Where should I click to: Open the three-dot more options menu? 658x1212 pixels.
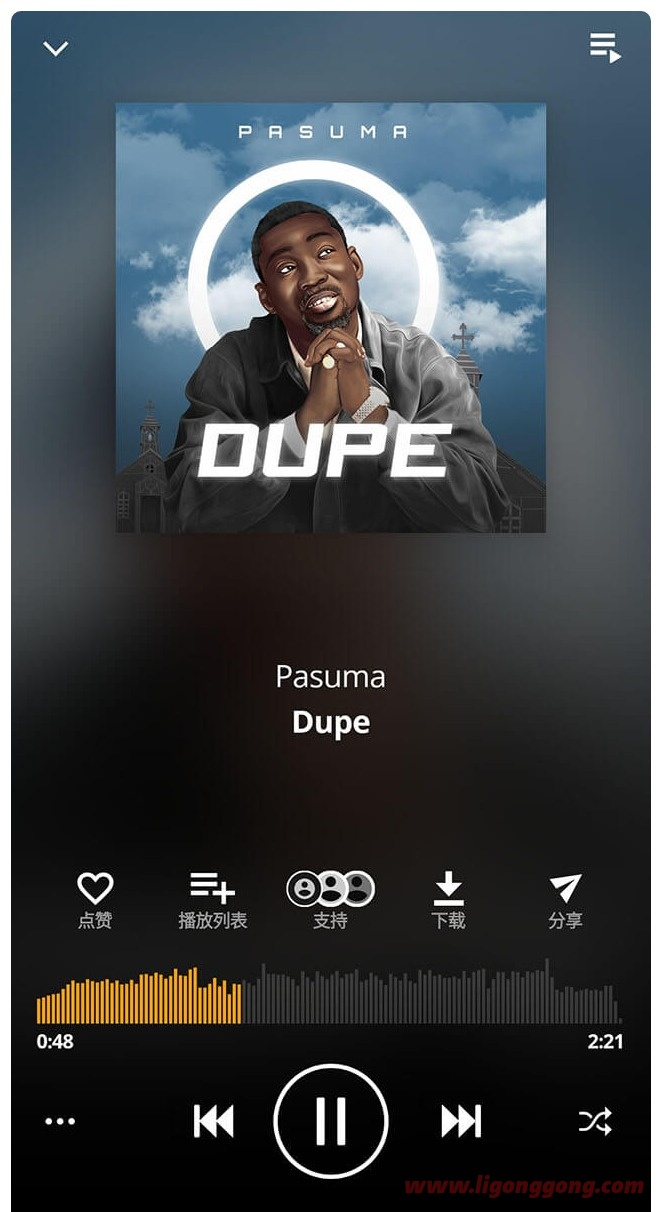(60, 1121)
